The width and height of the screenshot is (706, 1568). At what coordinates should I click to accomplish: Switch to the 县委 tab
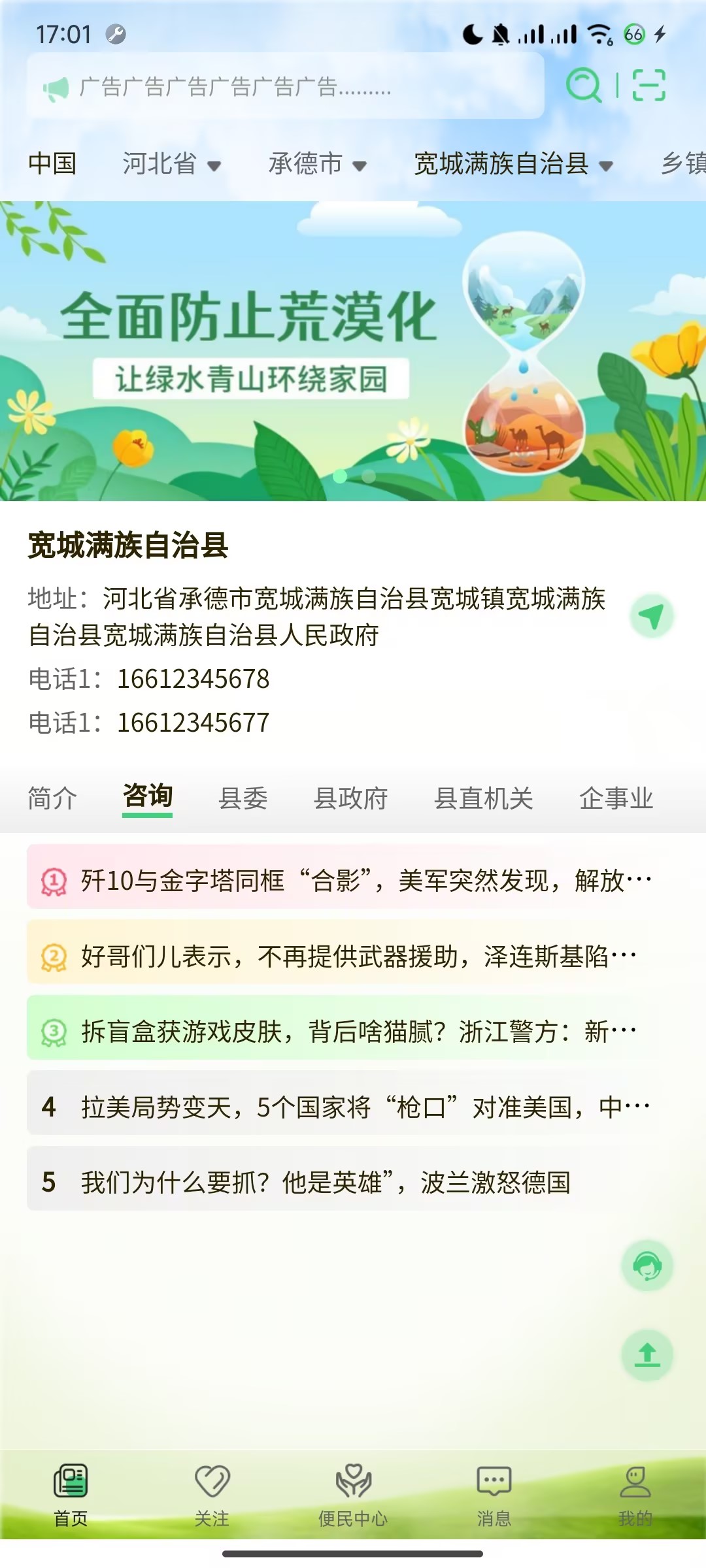coord(243,798)
